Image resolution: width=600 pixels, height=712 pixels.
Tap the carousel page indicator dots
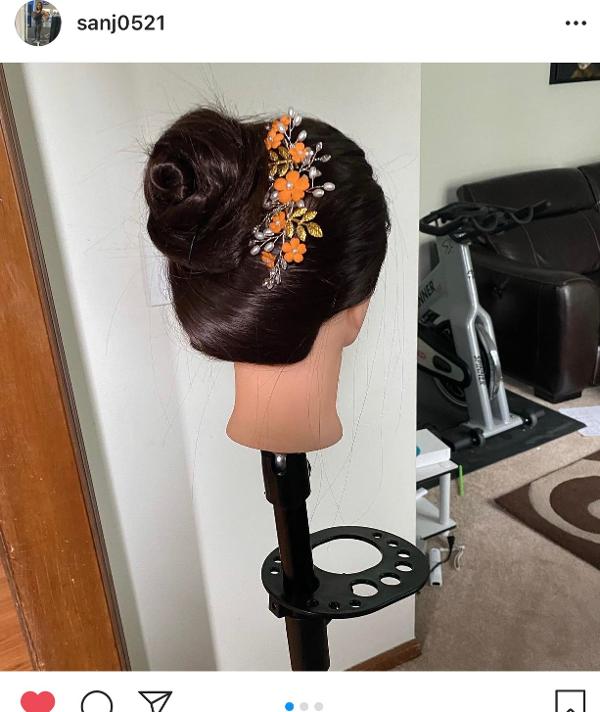(x=304, y=706)
